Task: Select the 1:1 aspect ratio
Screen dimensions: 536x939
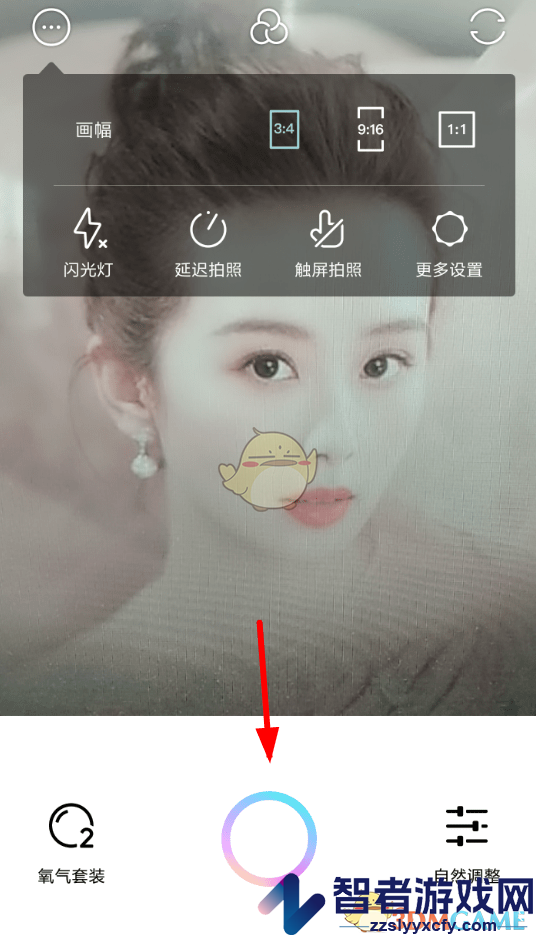Action: coord(456,129)
